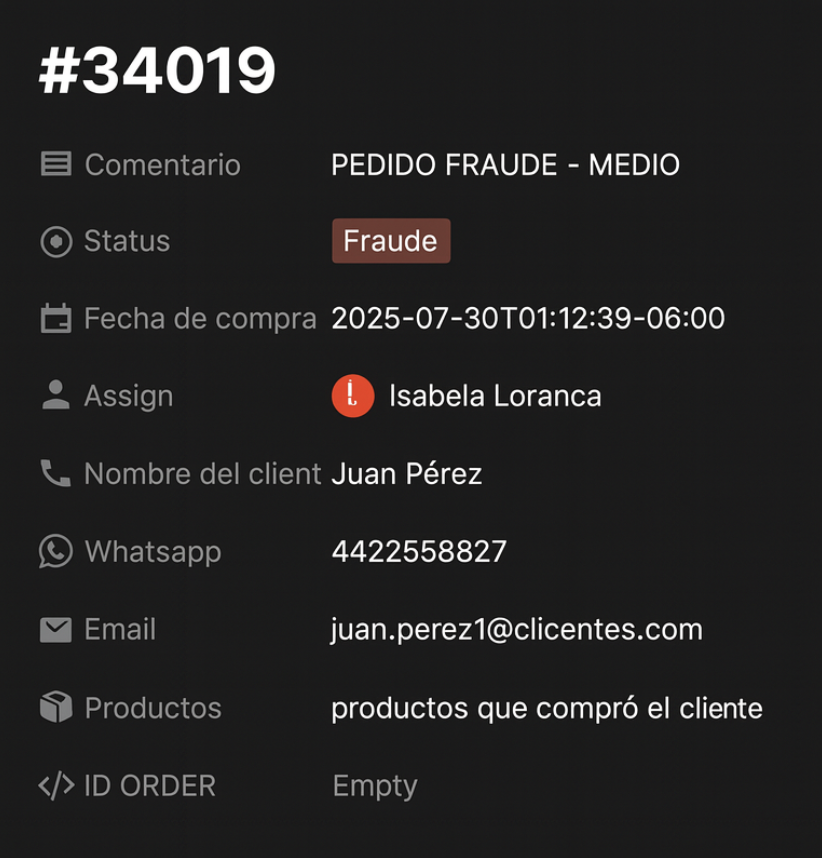Tap the Whatsapp number 4422558827
Viewport: 822px width, 858px height.
point(418,551)
